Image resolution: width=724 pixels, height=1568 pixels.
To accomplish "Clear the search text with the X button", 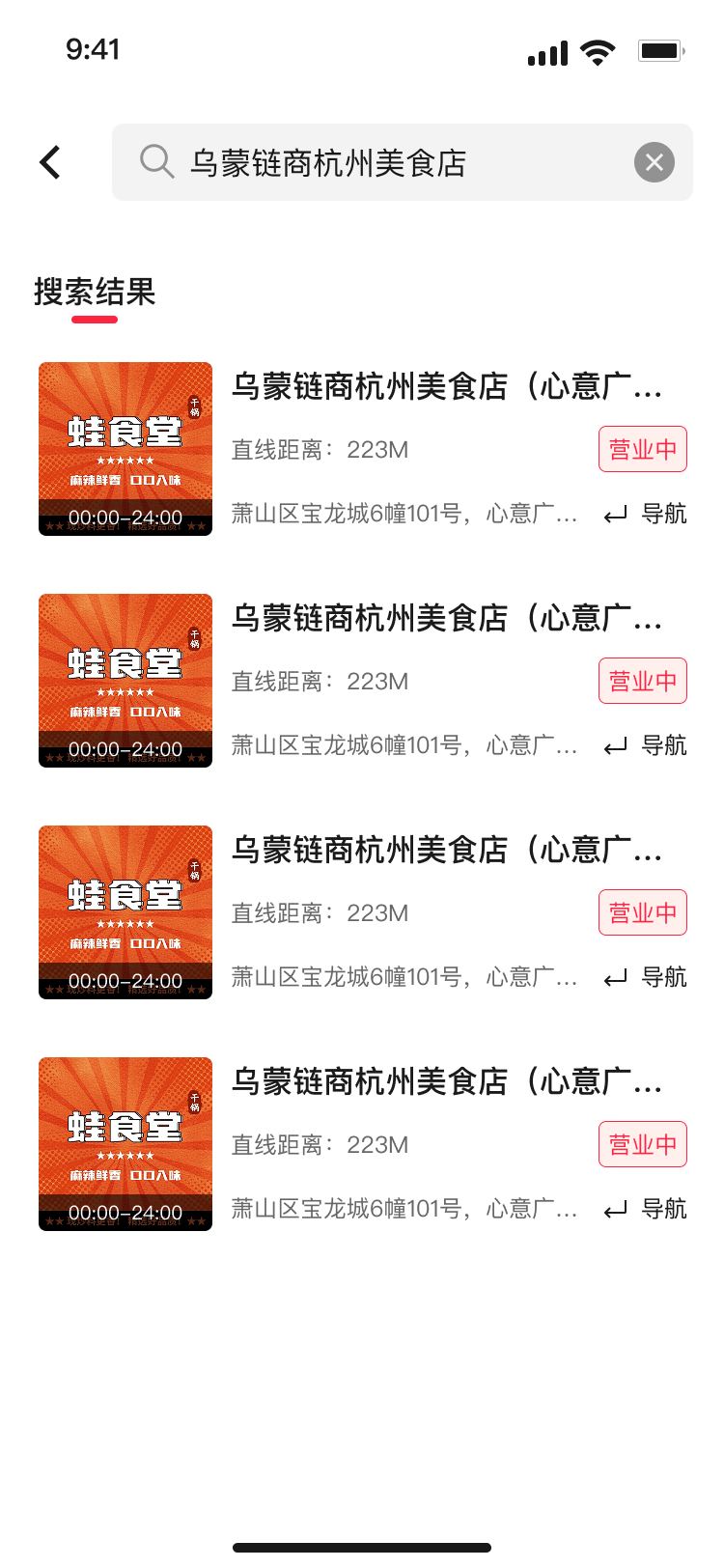I will click(654, 162).
